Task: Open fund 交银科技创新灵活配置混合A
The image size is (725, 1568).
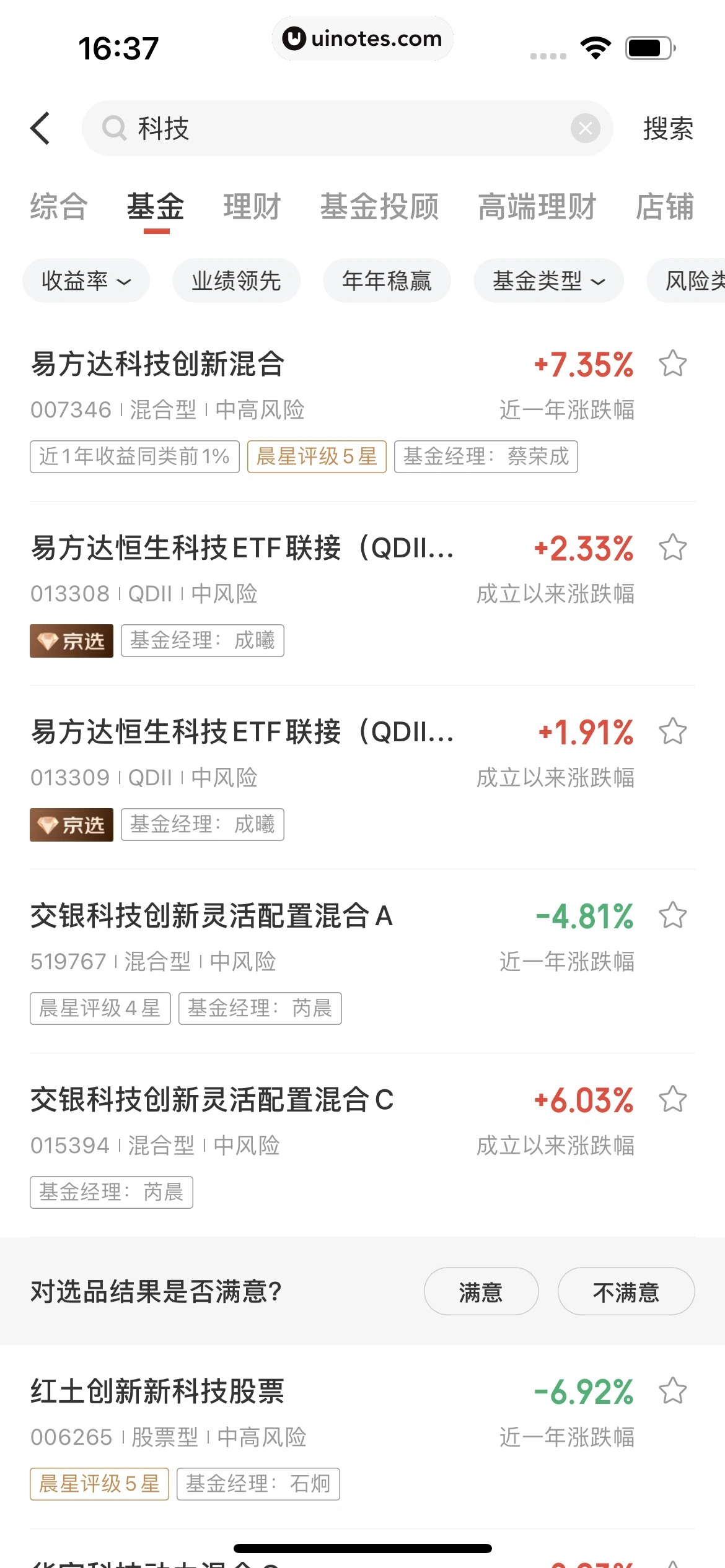Action: pos(211,915)
